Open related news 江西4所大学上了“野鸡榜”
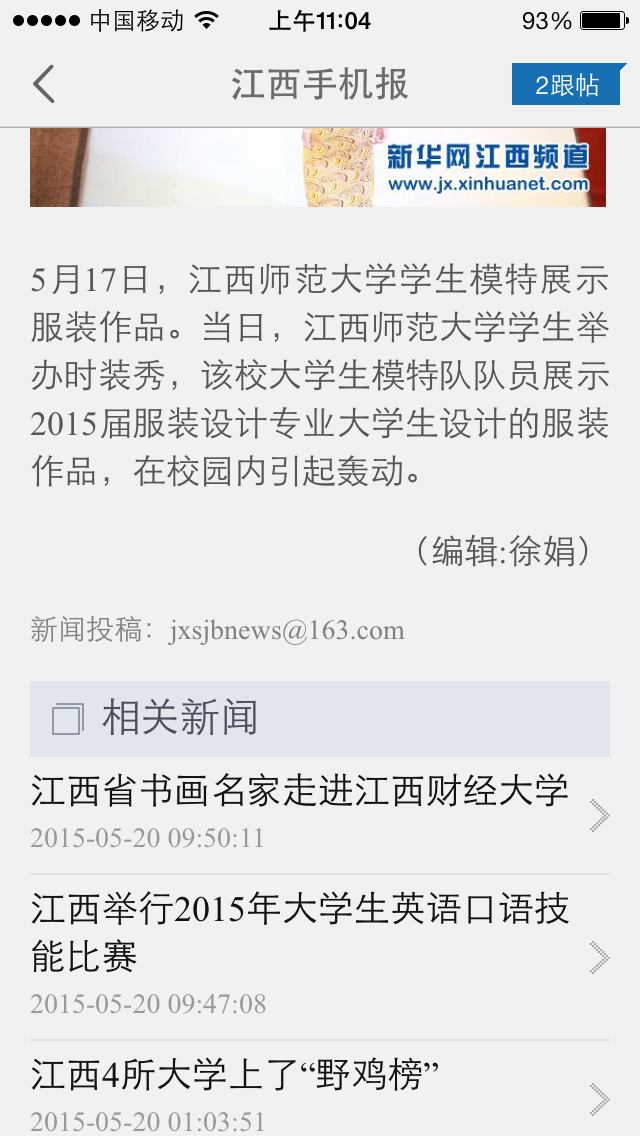The height and width of the screenshot is (1136, 640). pos(300,1092)
